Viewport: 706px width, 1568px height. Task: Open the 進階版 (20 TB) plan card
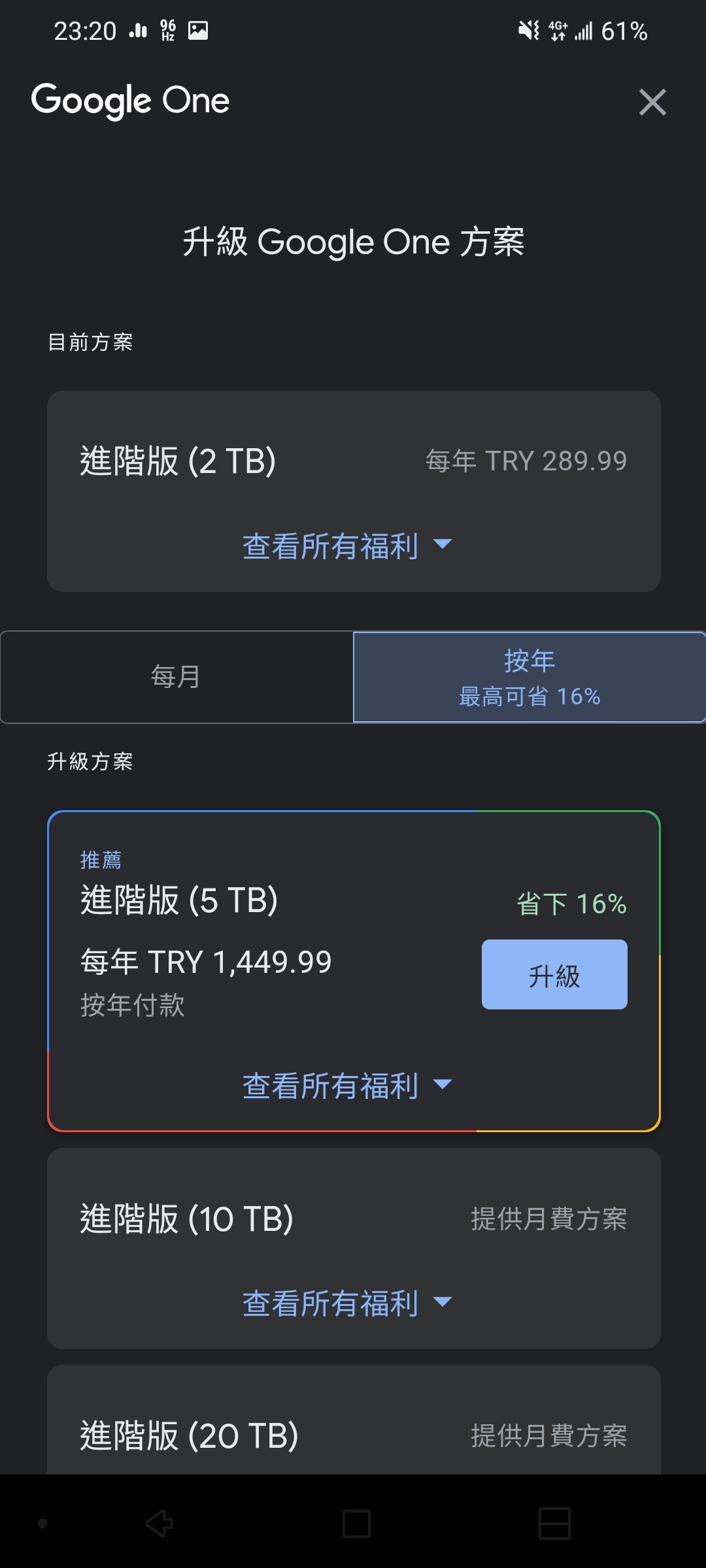[354, 1420]
